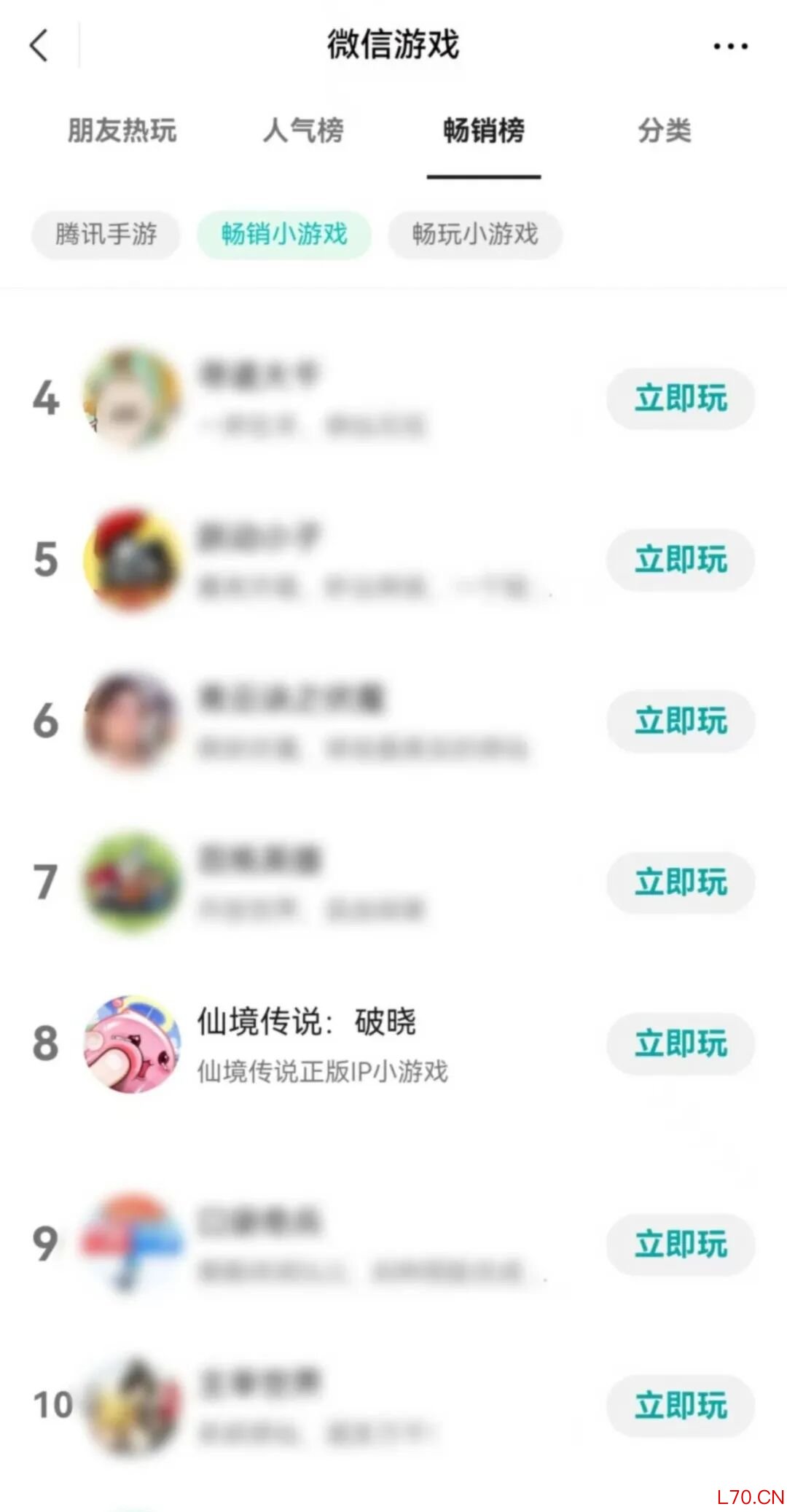Screen dimensions: 787x1512
Task: Select the 腾讯手游 chip
Action: point(106,235)
